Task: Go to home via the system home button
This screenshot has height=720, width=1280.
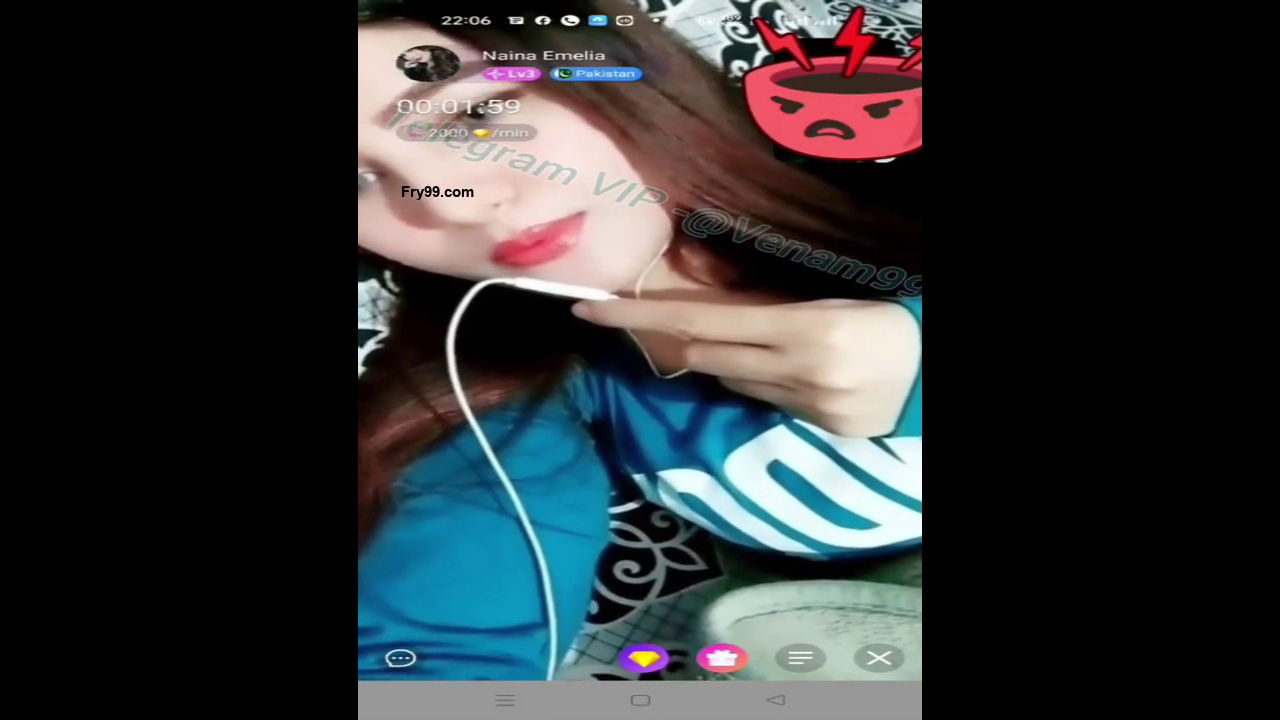Action: pos(641,700)
